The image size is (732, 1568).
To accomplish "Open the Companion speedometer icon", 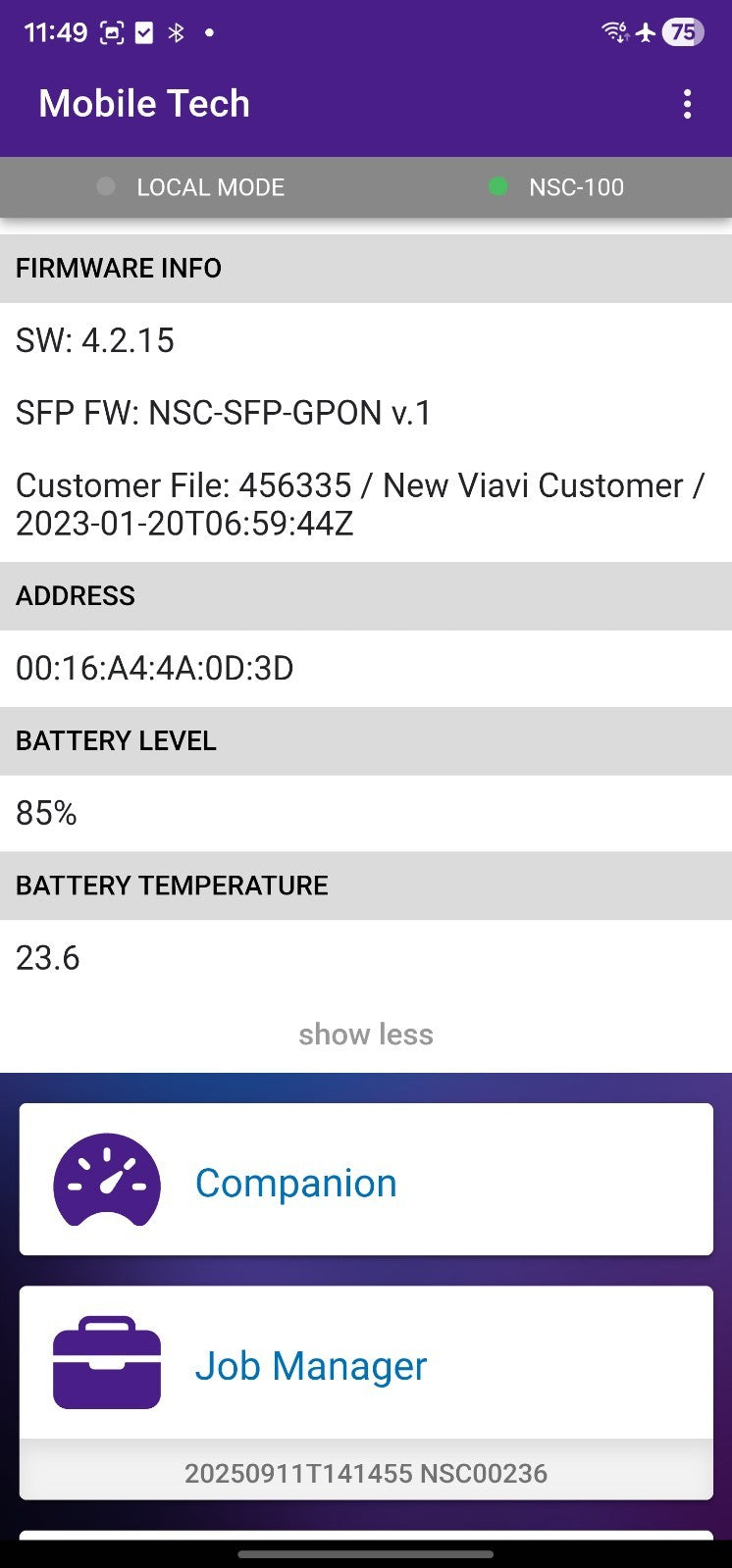I will point(107,1180).
